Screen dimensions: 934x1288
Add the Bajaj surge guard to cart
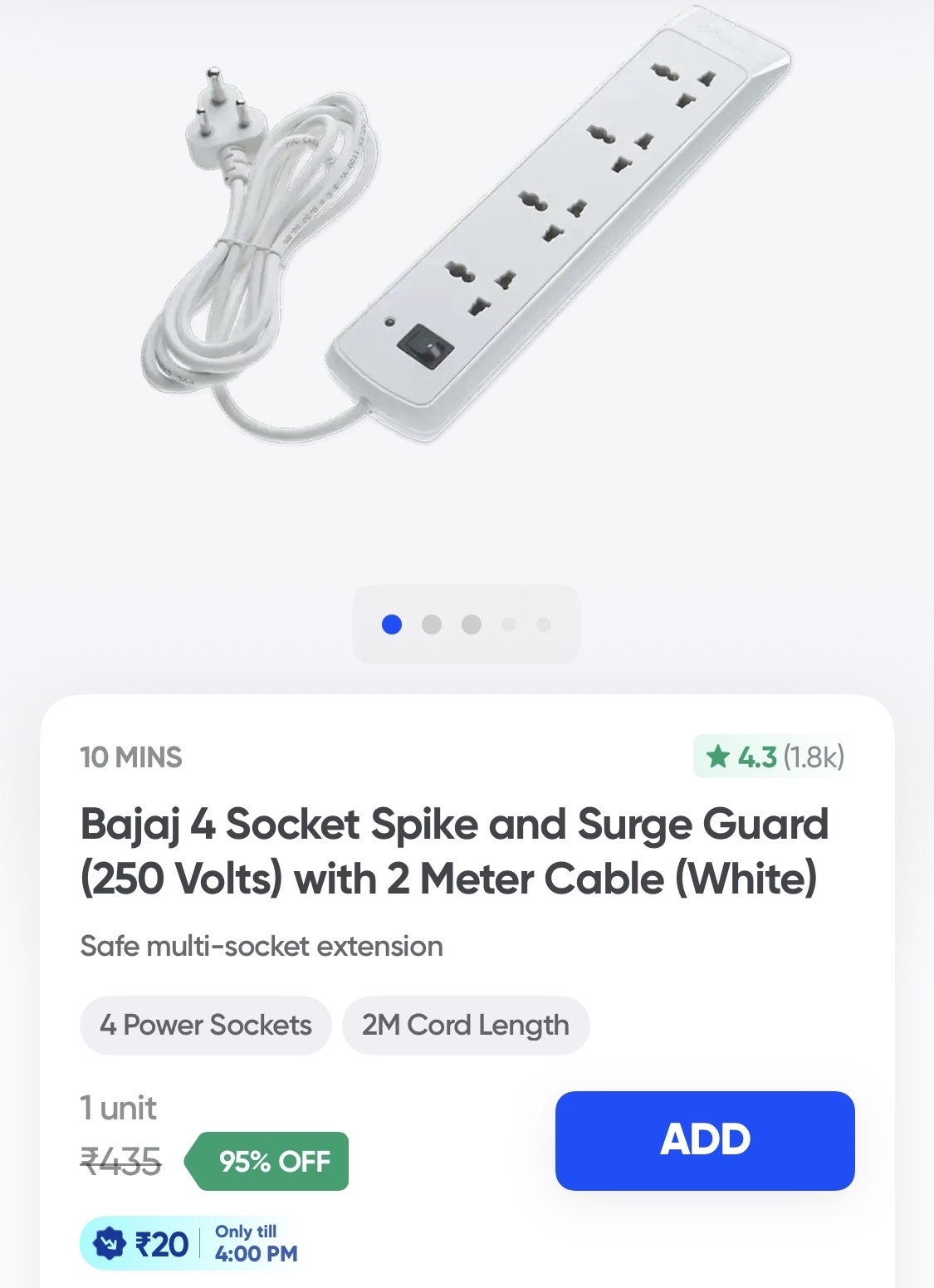point(704,1139)
